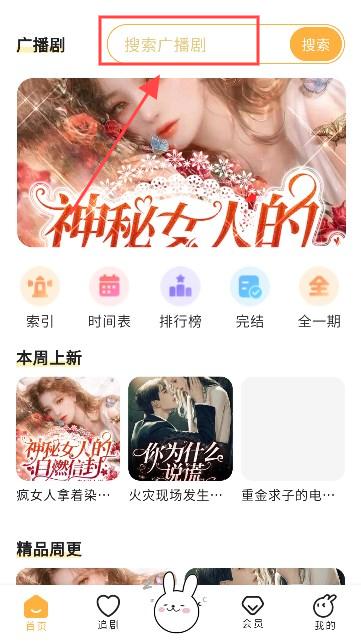This screenshot has height=641, width=361.
Task: Go to the 会员 membership tab
Action: (x=253, y=612)
